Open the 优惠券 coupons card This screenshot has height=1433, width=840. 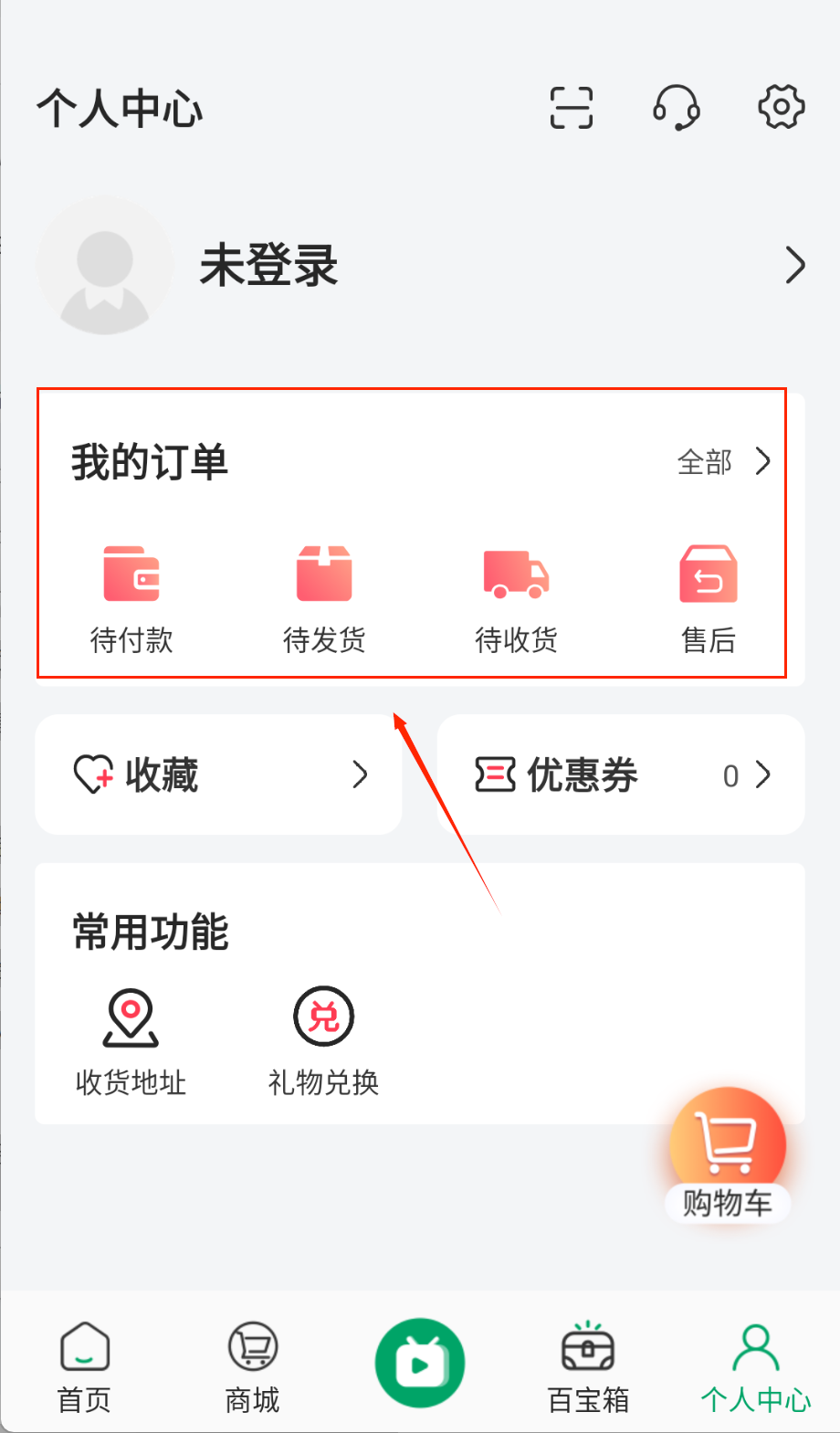click(x=621, y=774)
